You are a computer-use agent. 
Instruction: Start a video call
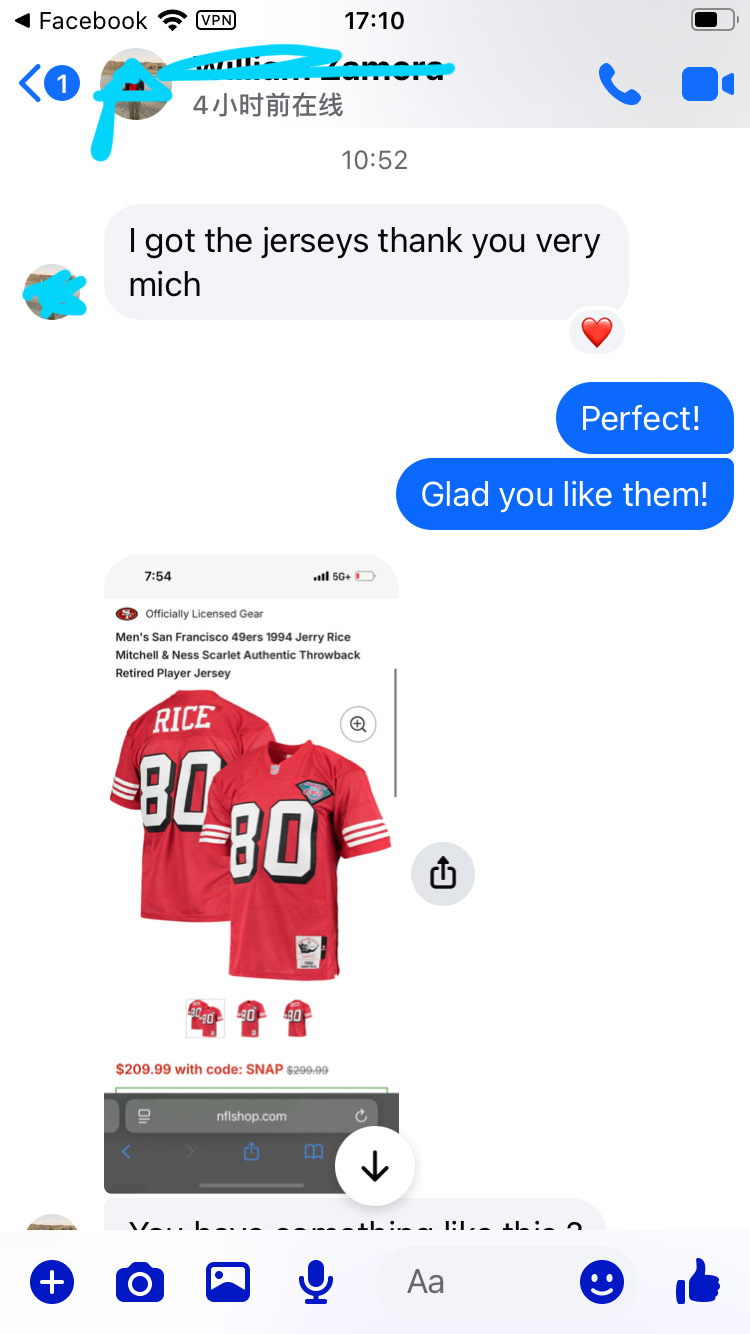pyautogui.click(x=707, y=84)
